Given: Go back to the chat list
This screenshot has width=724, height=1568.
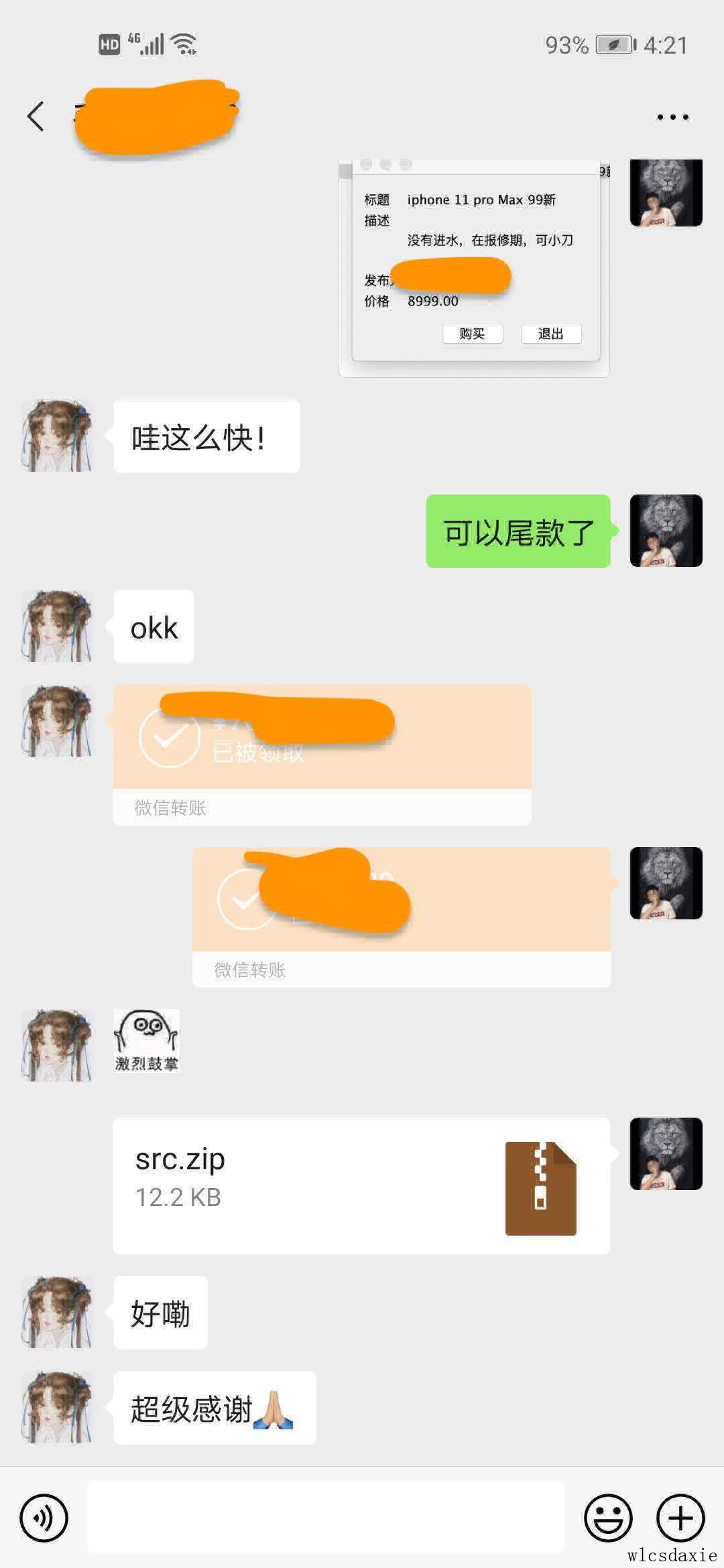Looking at the screenshot, I should (36, 117).
